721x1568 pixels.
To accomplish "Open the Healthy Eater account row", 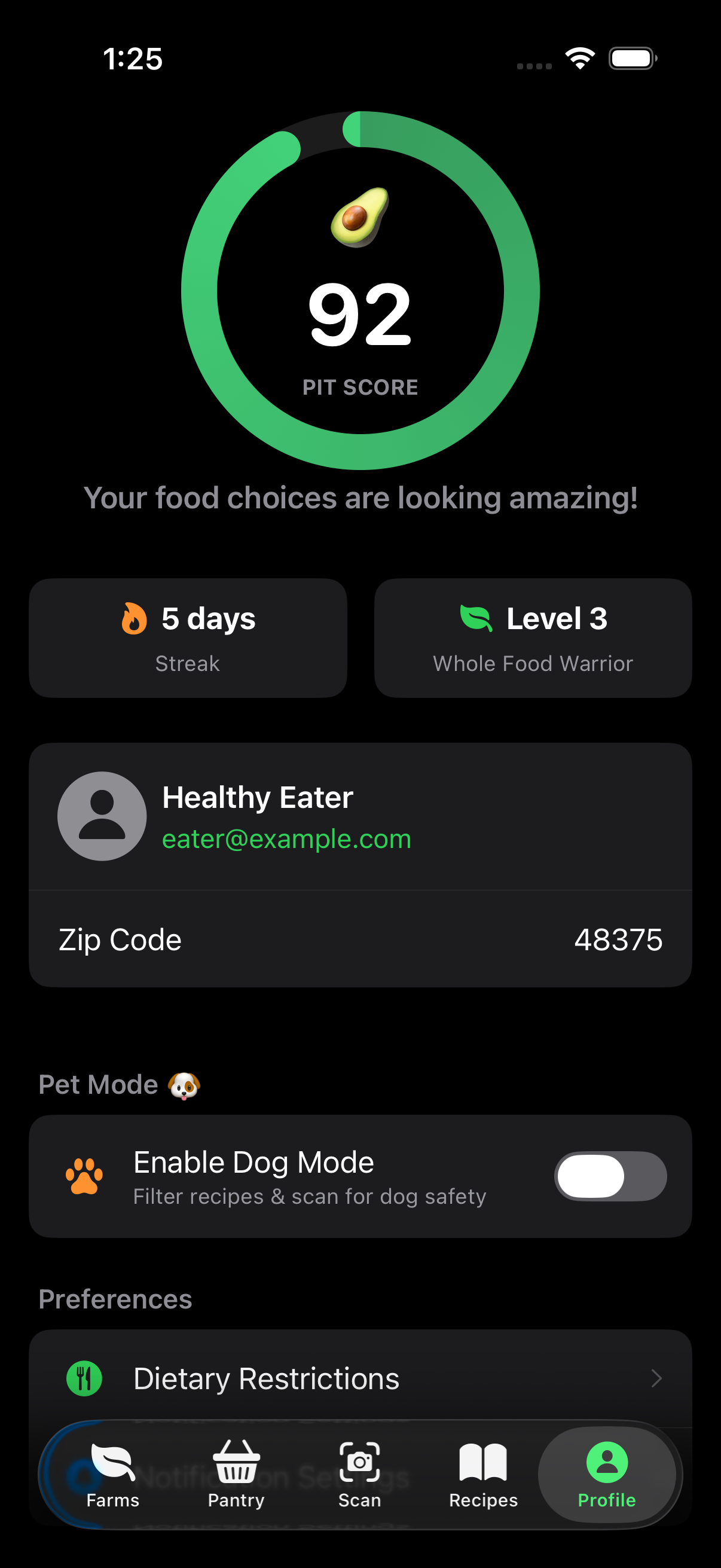I will tap(360, 816).
